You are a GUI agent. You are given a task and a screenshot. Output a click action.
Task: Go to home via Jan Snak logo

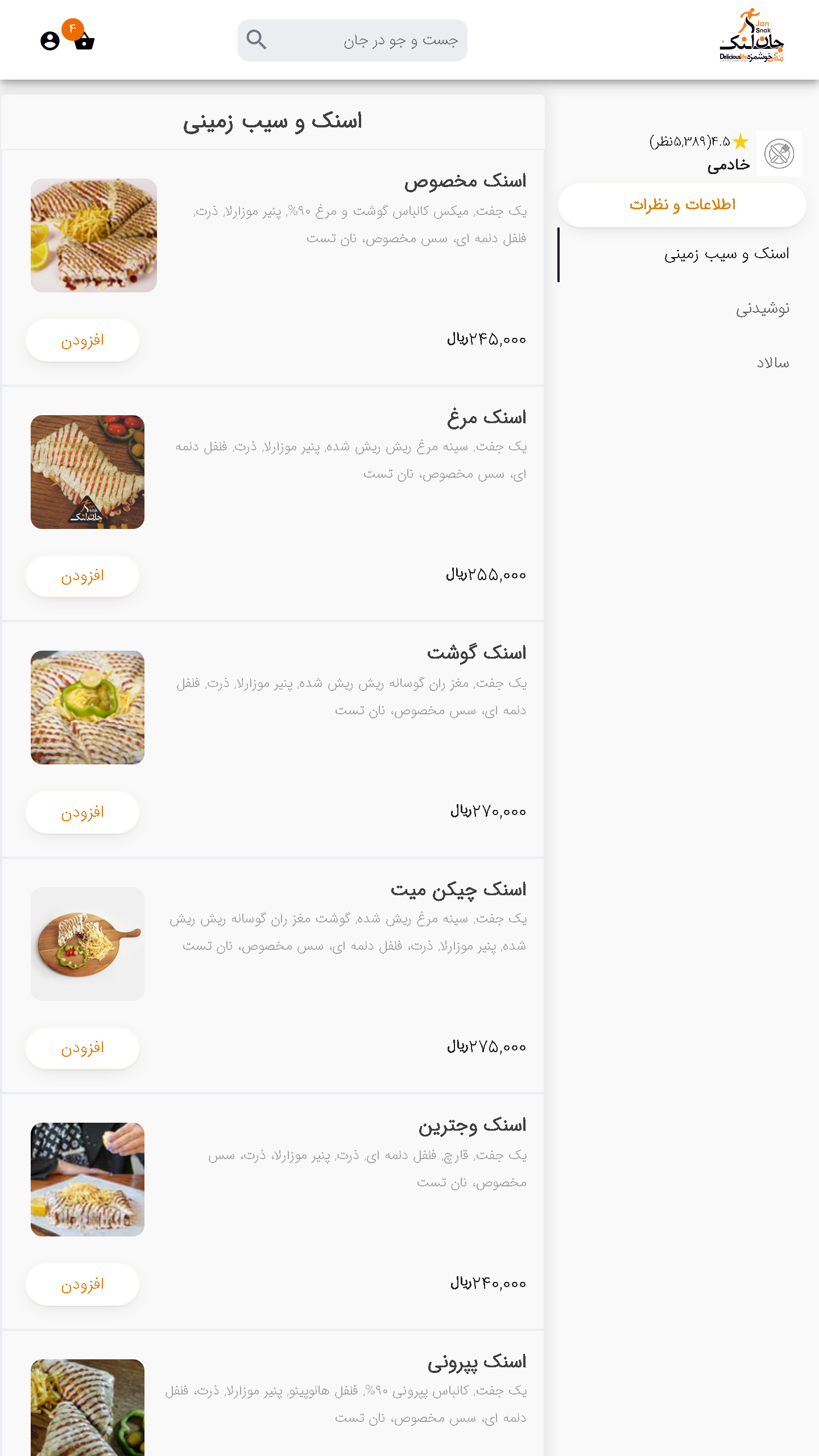pos(752,36)
